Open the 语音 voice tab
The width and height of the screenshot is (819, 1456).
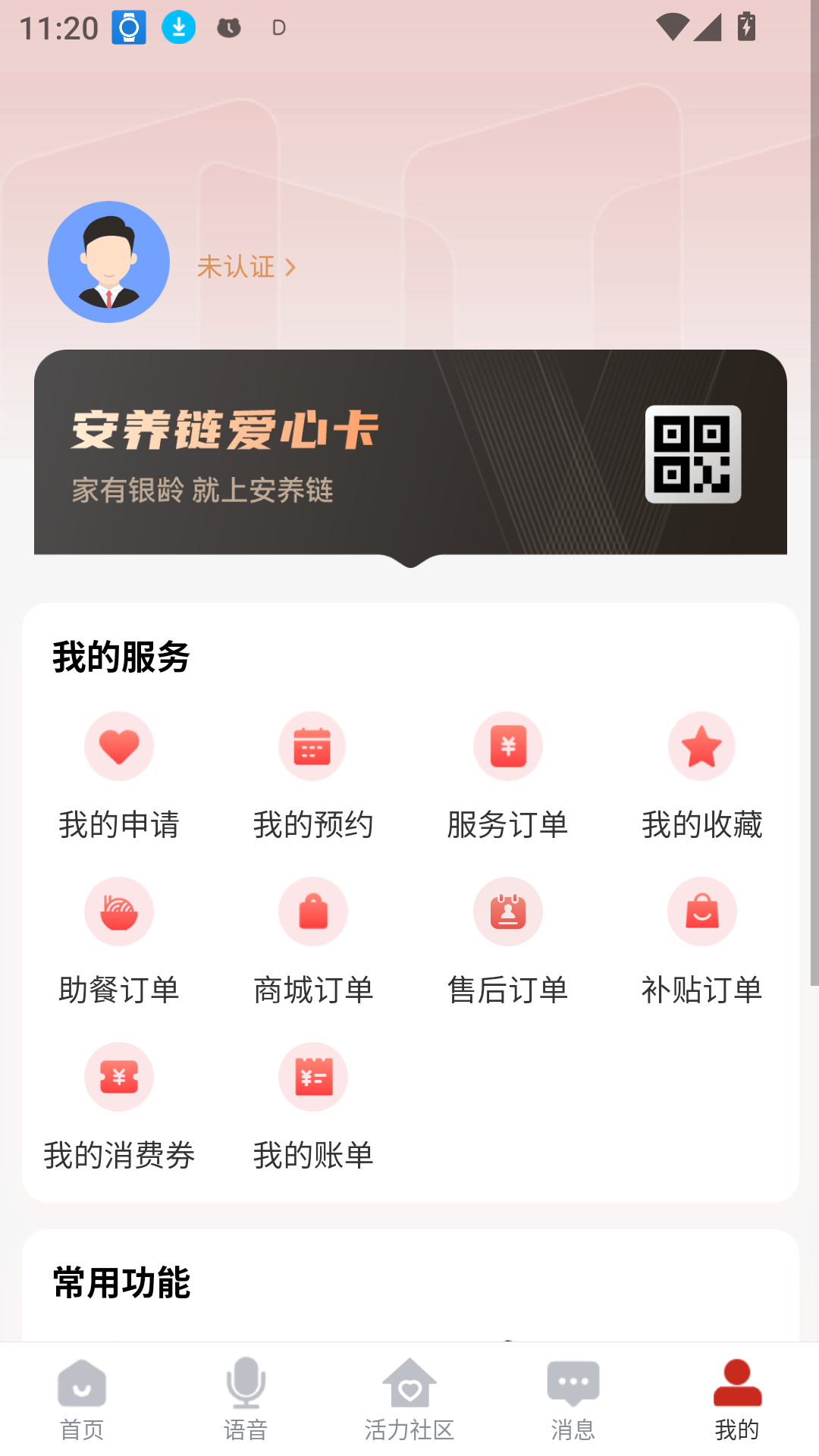pos(244,1399)
